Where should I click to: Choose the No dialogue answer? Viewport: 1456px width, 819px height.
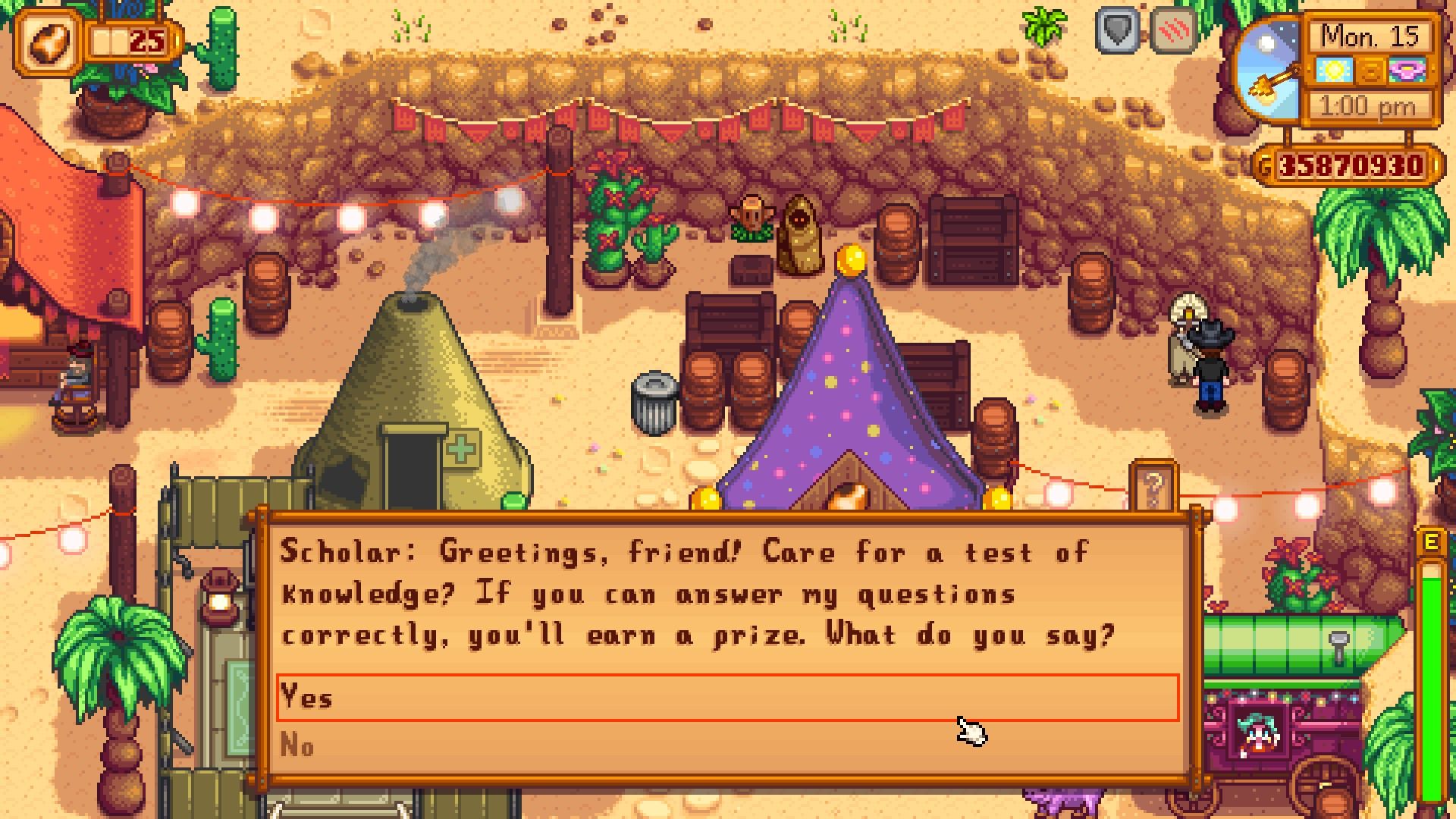[728, 746]
